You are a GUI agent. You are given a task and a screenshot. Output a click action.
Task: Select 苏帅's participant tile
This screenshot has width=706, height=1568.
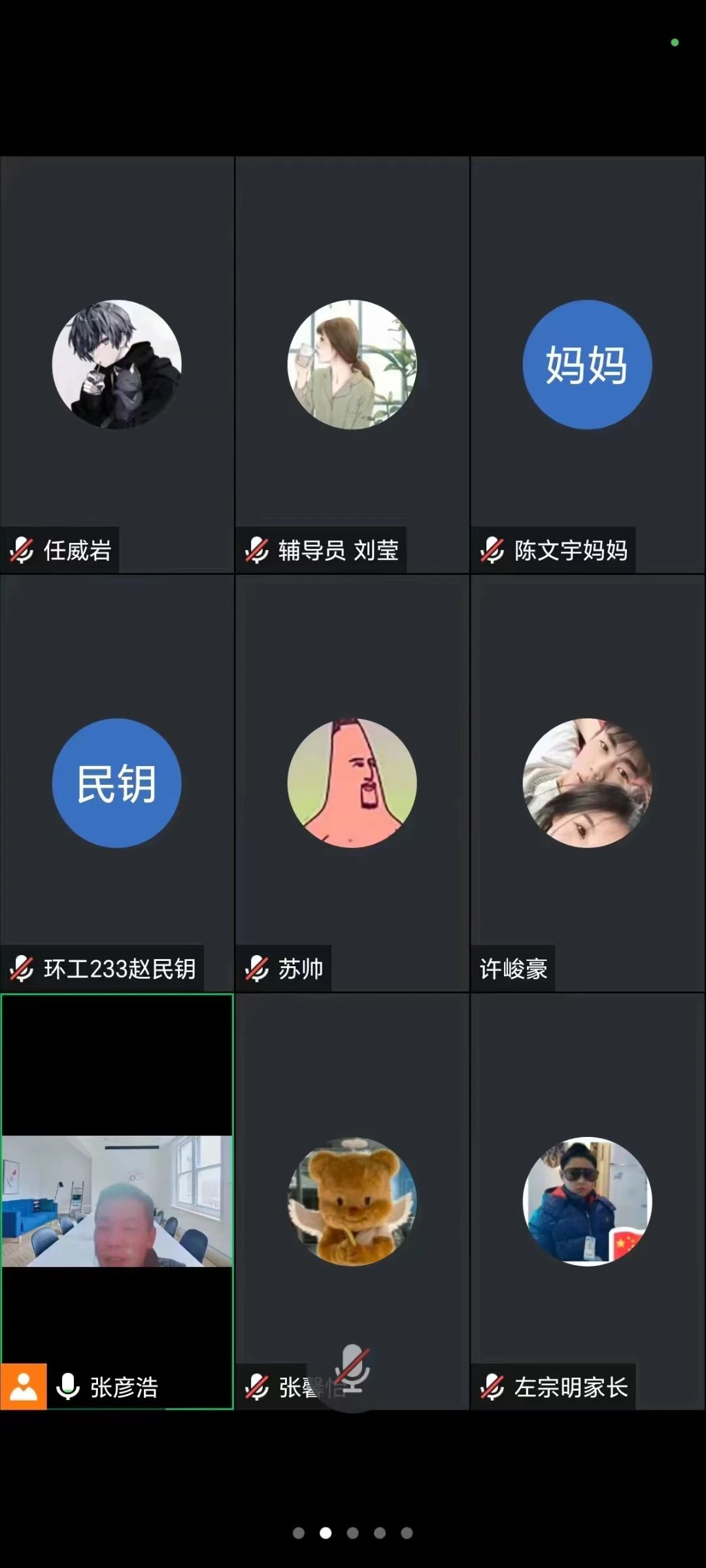(352, 783)
